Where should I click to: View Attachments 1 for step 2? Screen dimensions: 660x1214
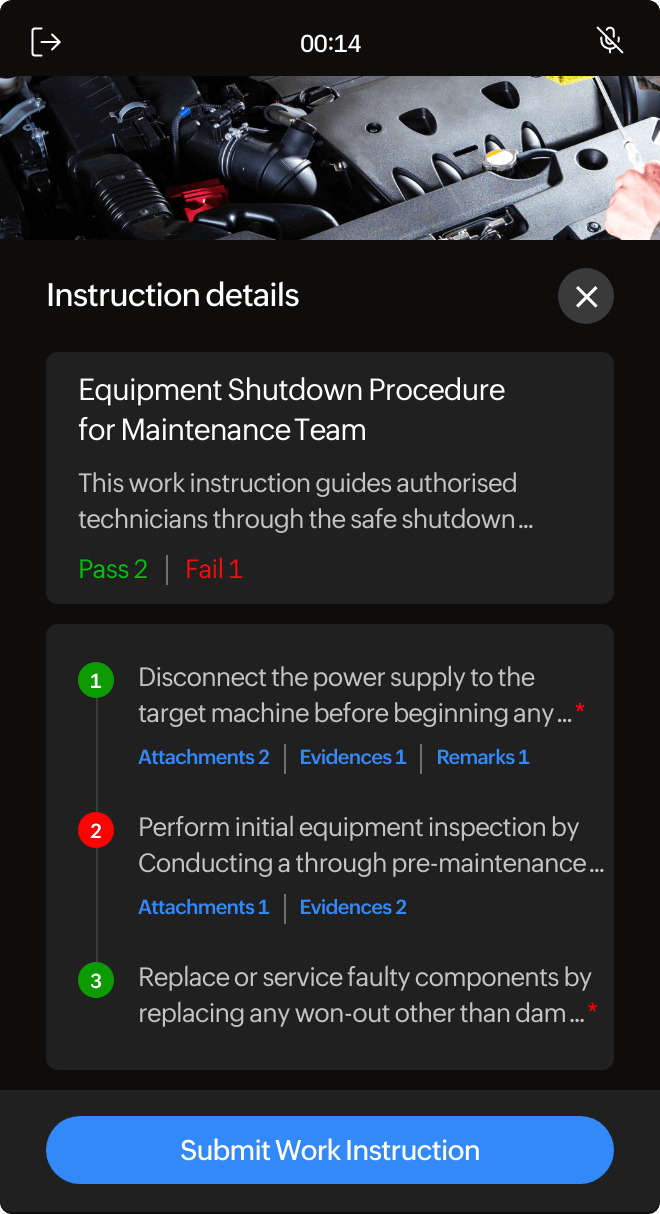204,907
